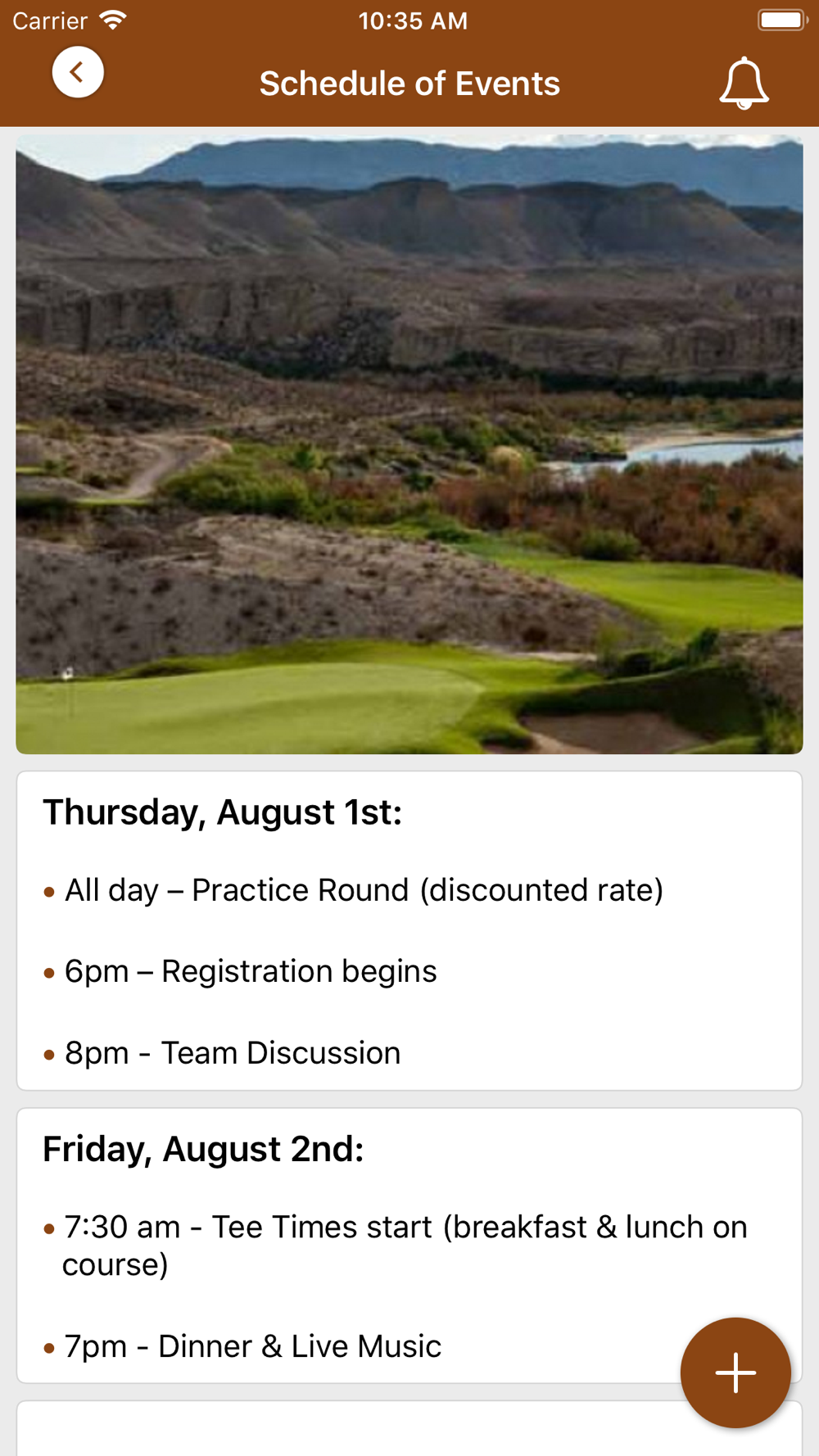The height and width of the screenshot is (1456, 819).
Task: Open the notifications bell
Action: 744,83
